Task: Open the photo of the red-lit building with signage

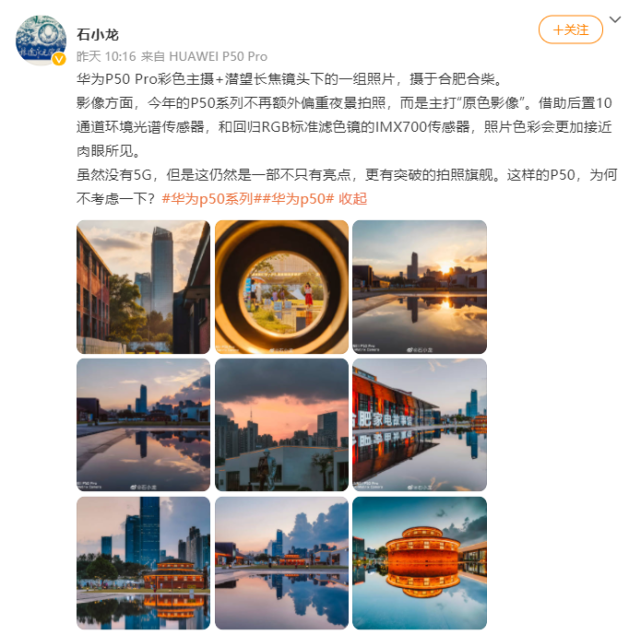Action: (419, 425)
